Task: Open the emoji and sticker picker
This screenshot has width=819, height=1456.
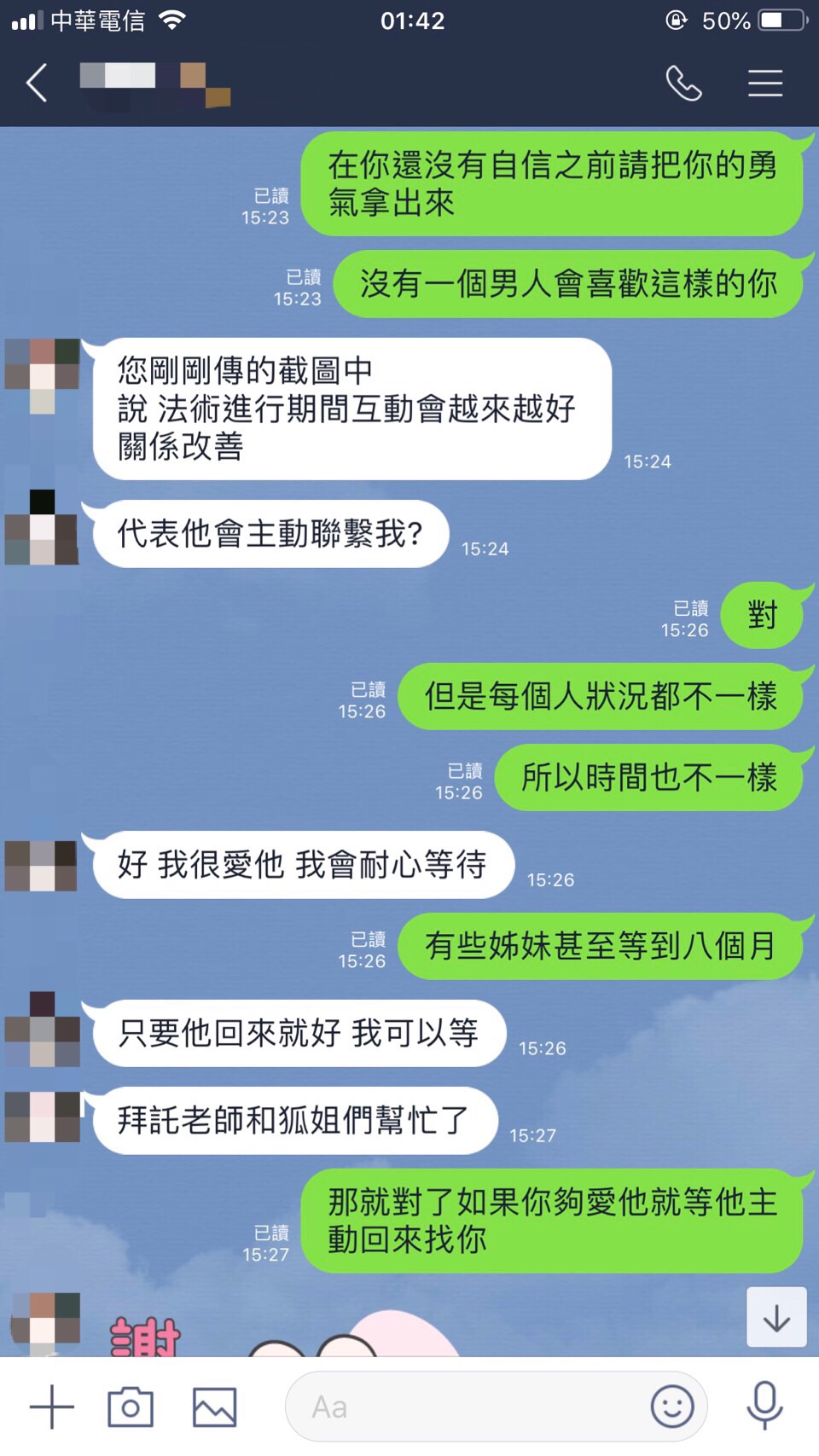Action: [672, 1407]
